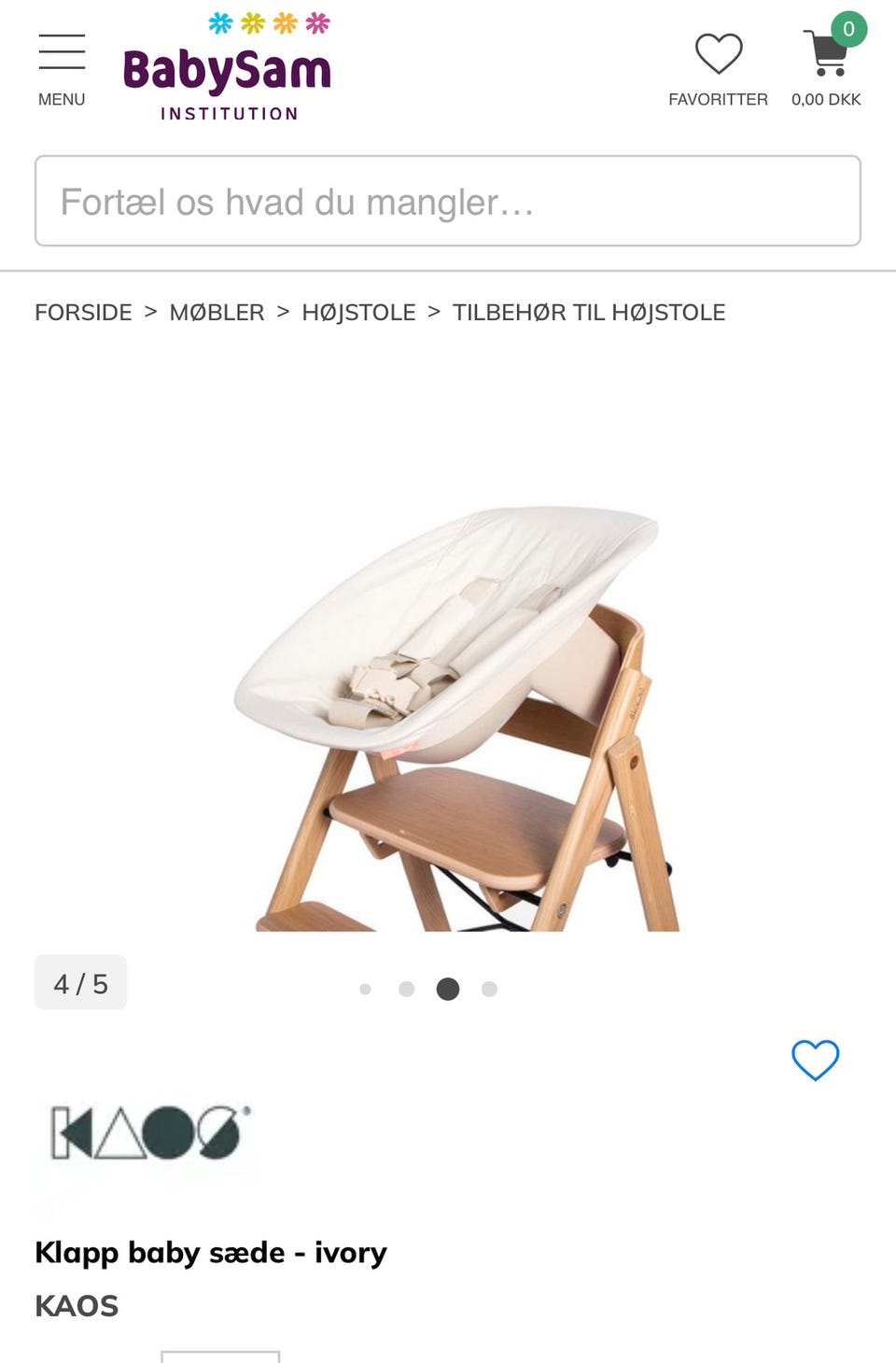Toggle the last carousel dot
Image resolution: width=896 pixels, height=1363 pixels.
coord(489,989)
